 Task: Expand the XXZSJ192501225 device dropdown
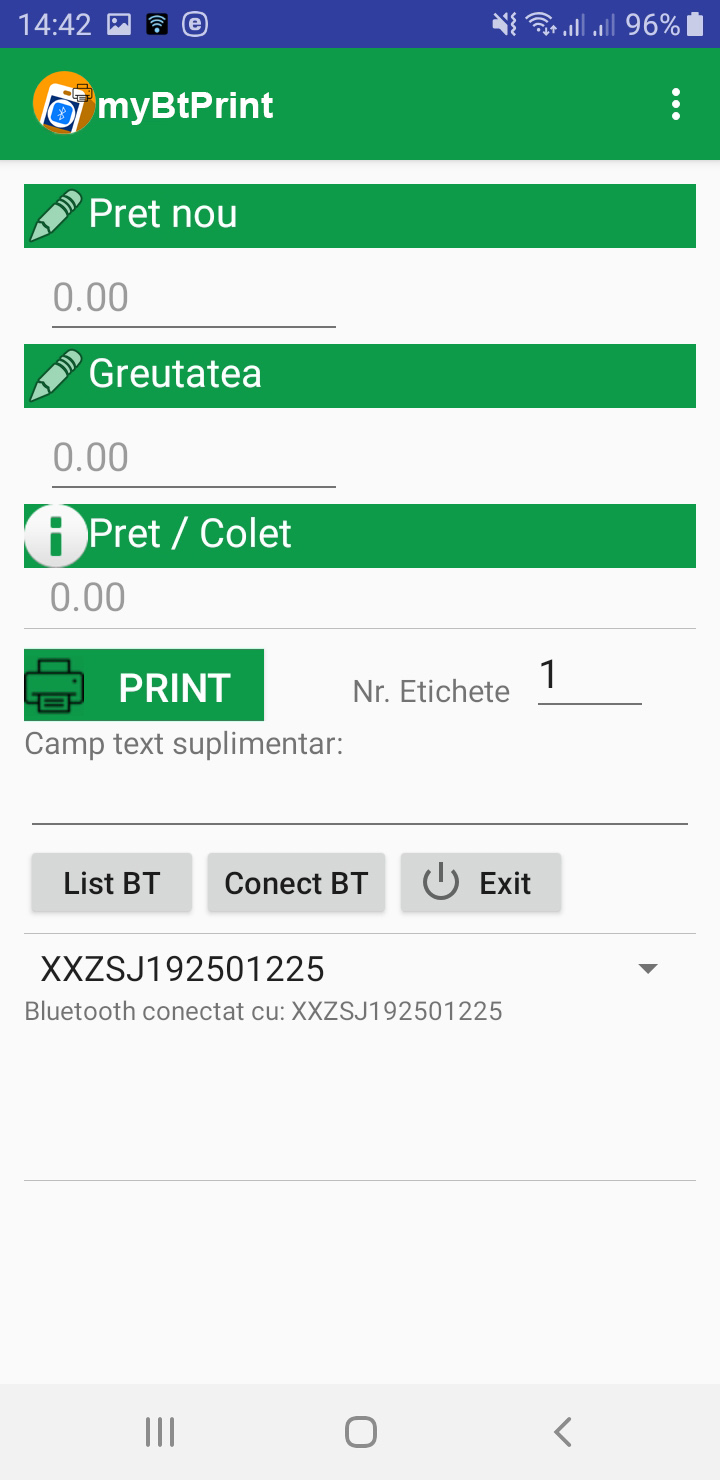click(x=647, y=968)
